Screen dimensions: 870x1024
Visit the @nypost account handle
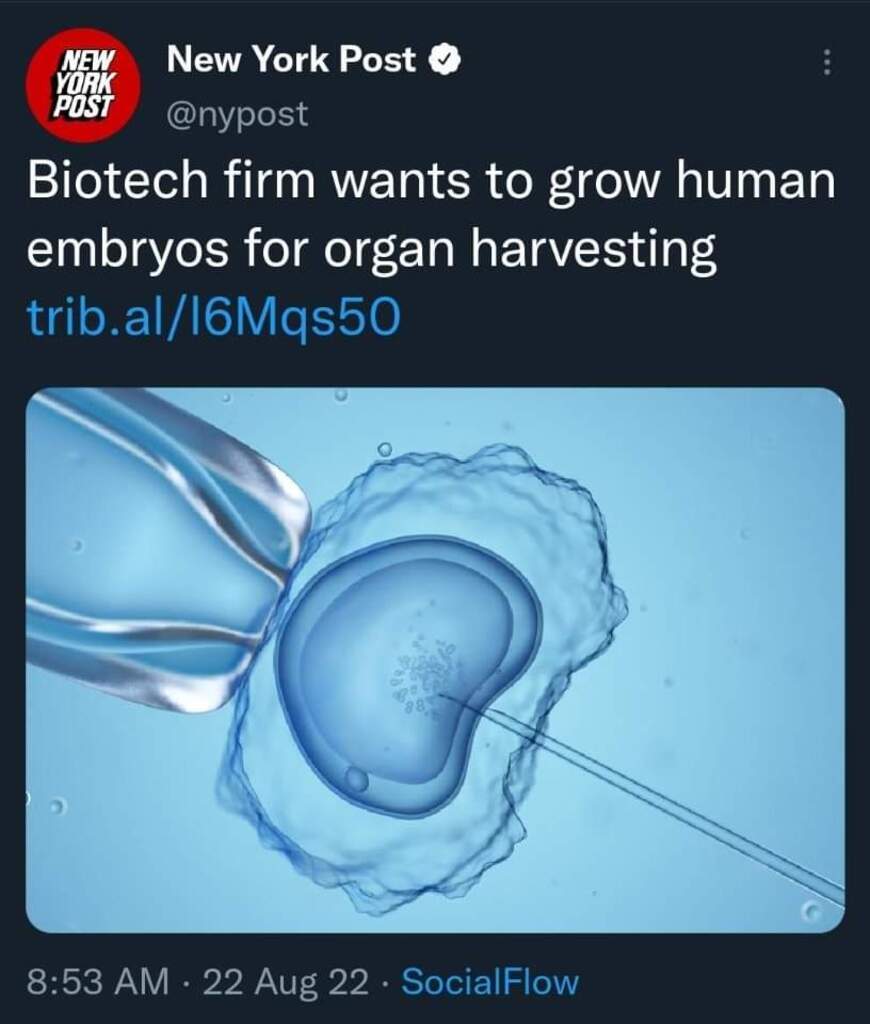coord(238,115)
